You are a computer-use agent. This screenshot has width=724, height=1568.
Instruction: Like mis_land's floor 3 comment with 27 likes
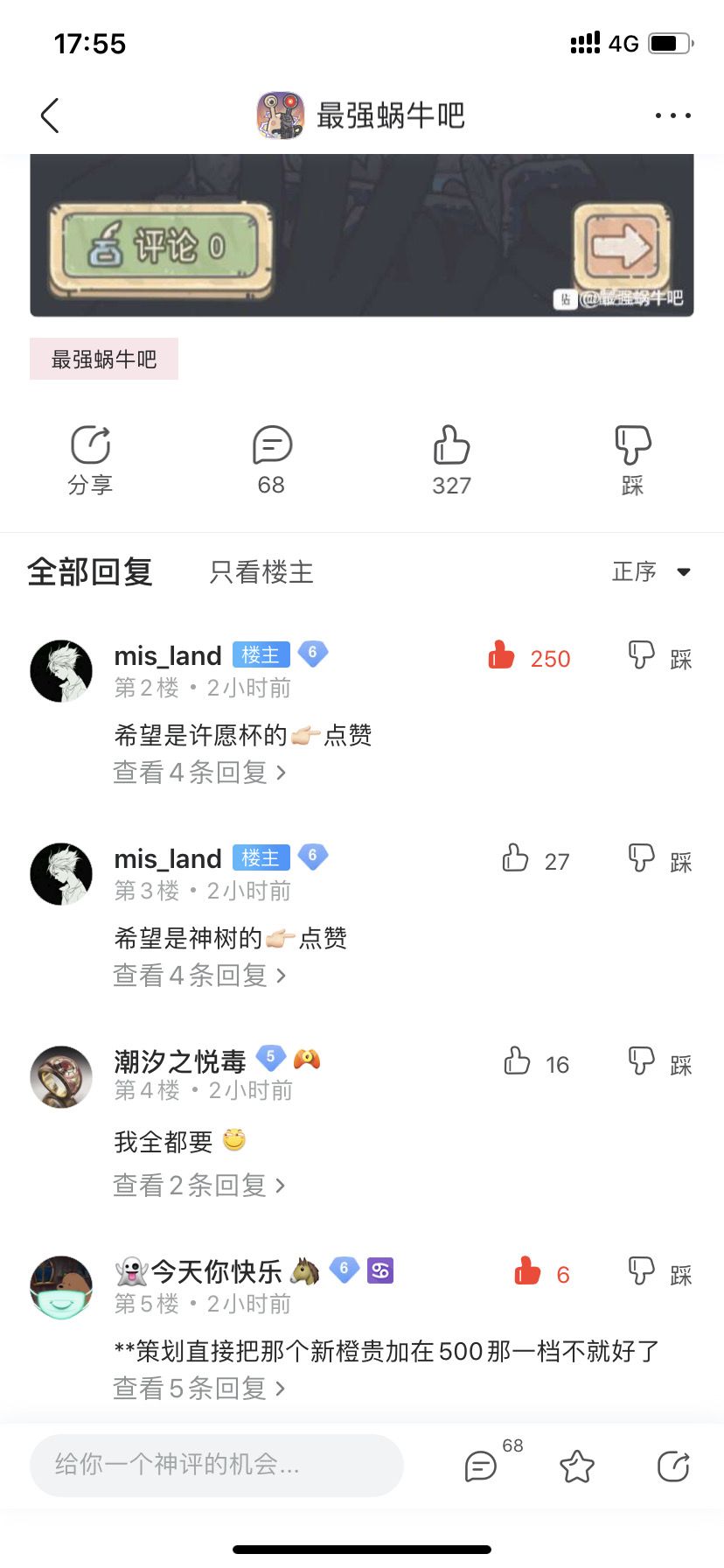coord(535,860)
